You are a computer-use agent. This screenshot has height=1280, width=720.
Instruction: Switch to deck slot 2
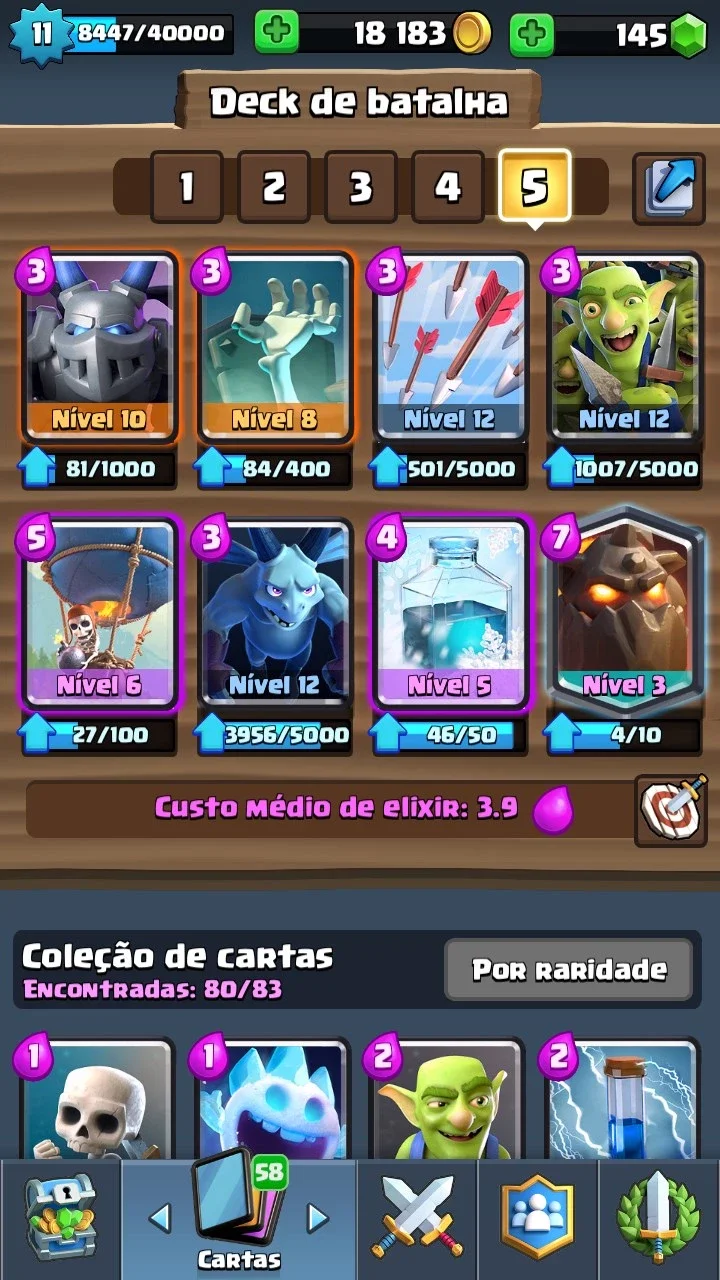(x=273, y=186)
